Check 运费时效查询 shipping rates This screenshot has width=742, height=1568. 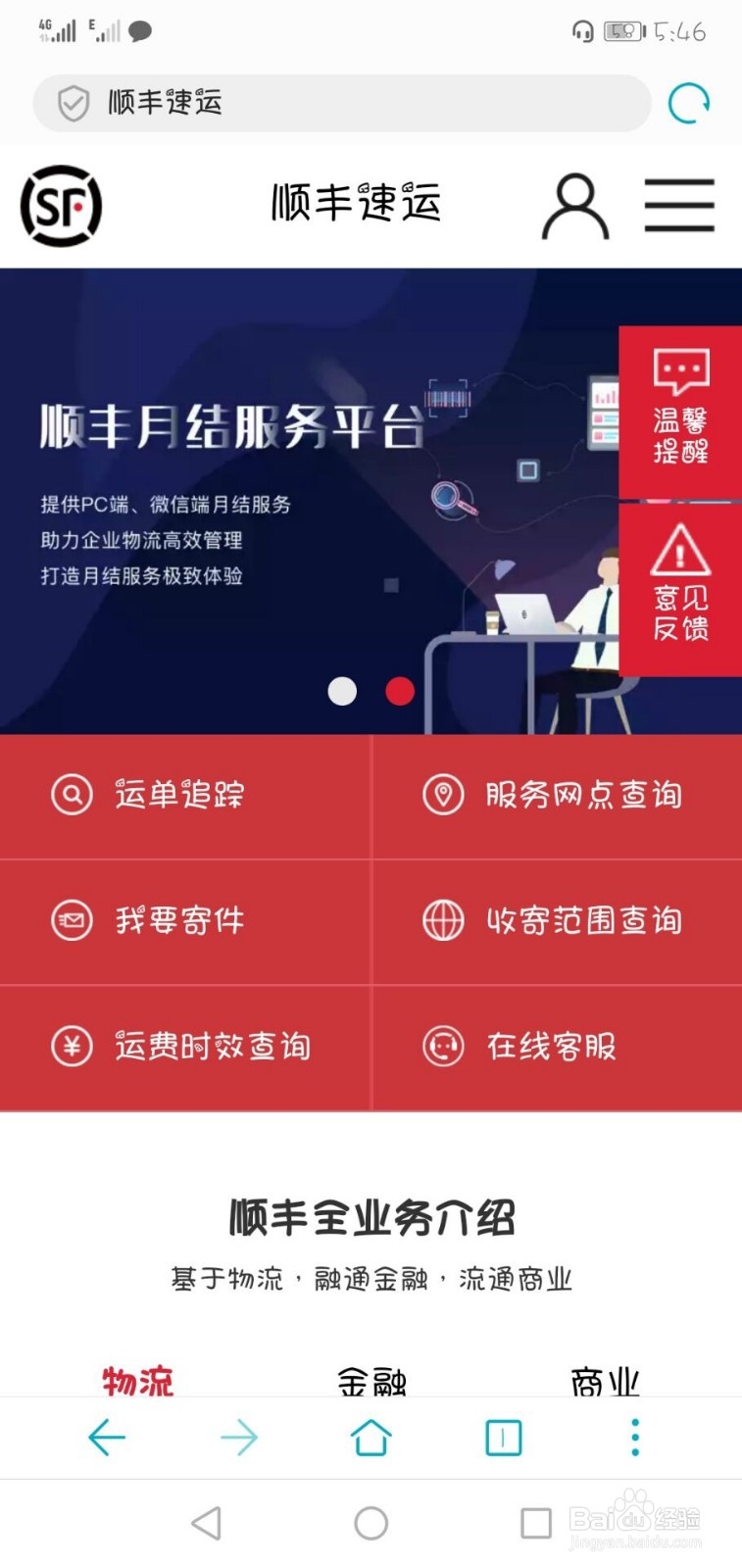[176, 1047]
